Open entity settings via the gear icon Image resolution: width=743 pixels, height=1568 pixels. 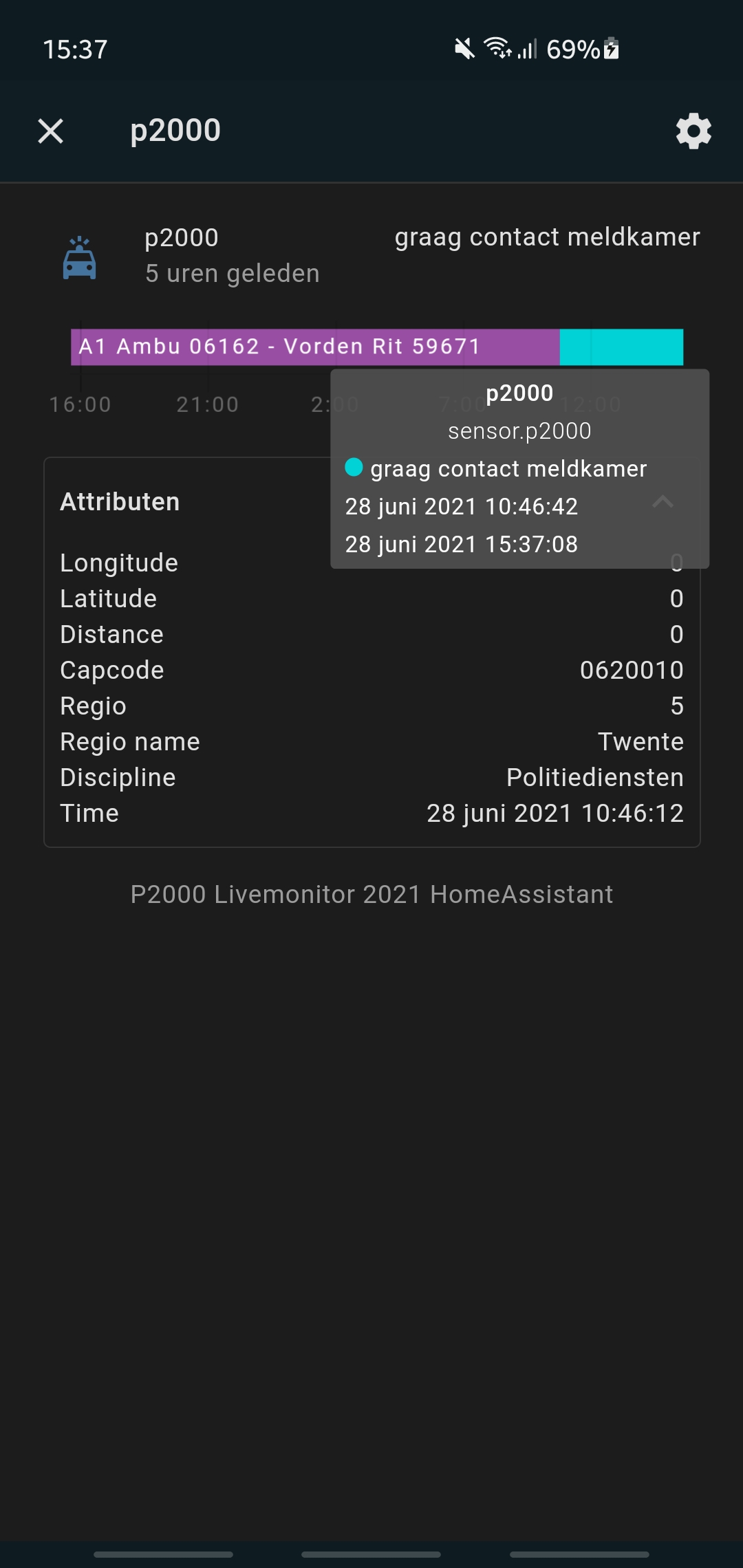[693, 131]
